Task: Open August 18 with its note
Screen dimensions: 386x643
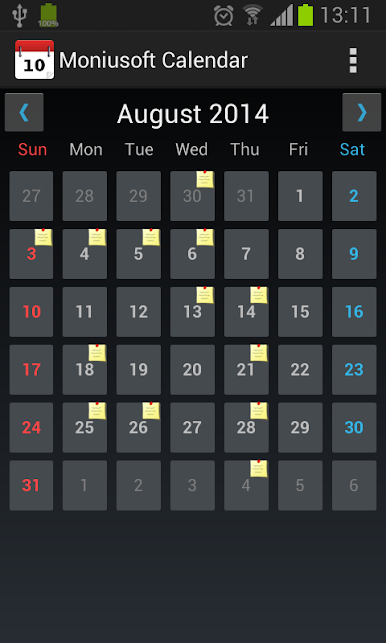Action: point(85,369)
